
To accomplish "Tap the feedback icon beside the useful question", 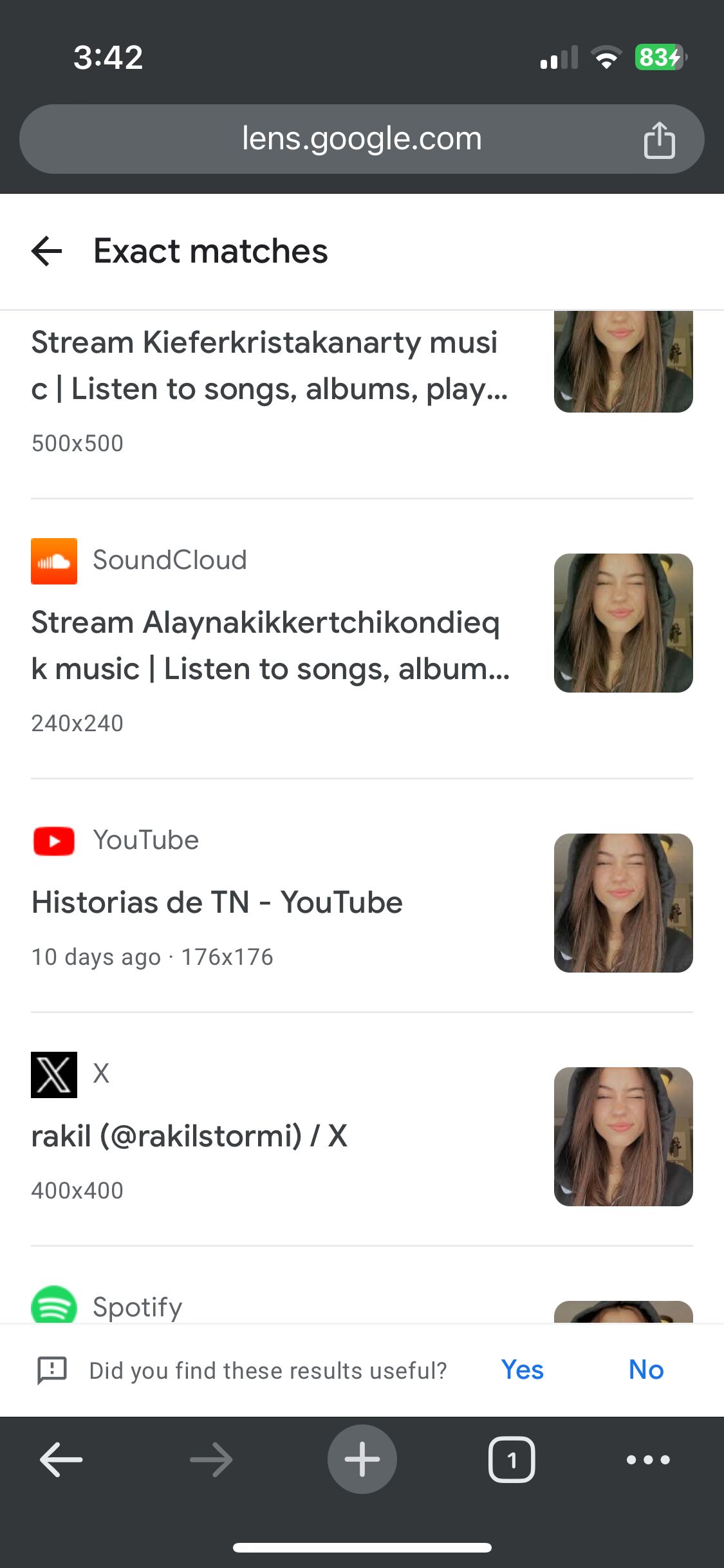I will click(x=52, y=1370).
